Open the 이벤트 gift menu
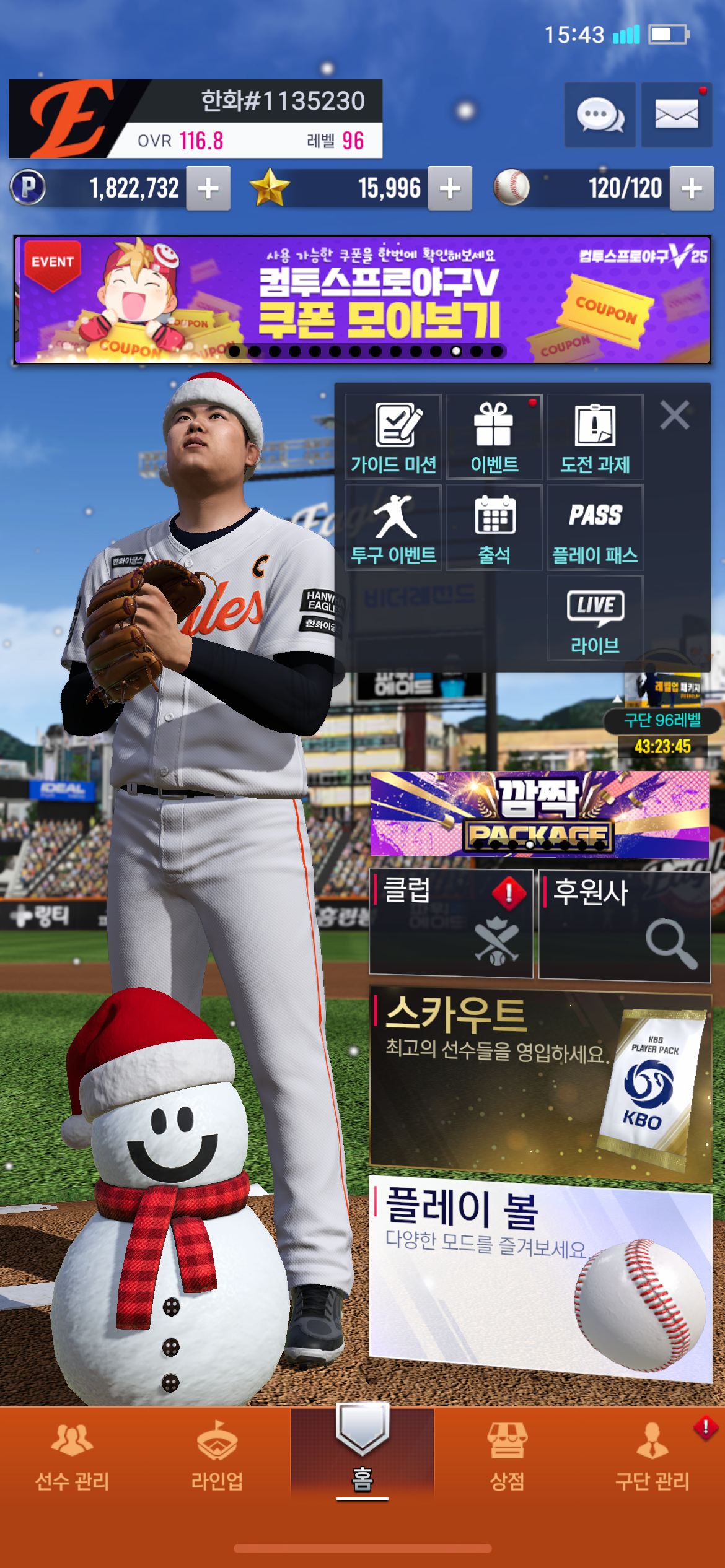Screen dimensions: 725x1568 494,437
